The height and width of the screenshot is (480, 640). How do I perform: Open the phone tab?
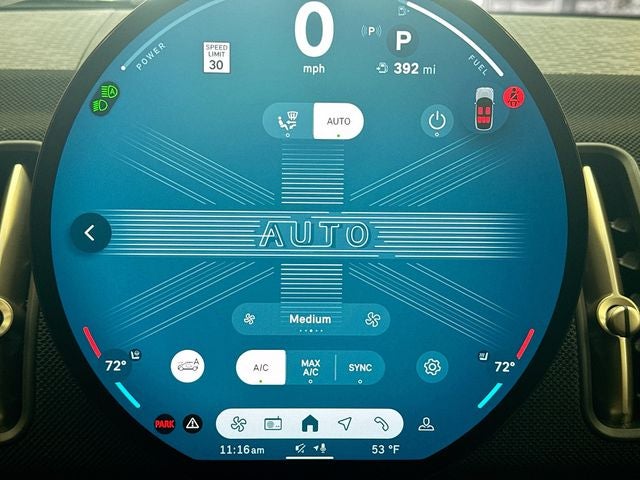click(381, 423)
